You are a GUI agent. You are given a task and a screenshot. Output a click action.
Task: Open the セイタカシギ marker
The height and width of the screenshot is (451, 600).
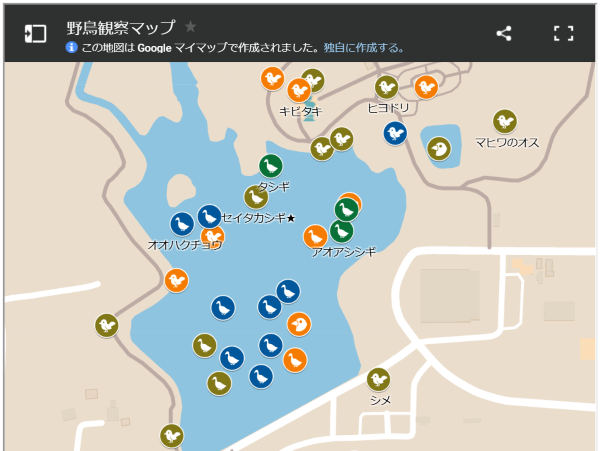(x=256, y=198)
